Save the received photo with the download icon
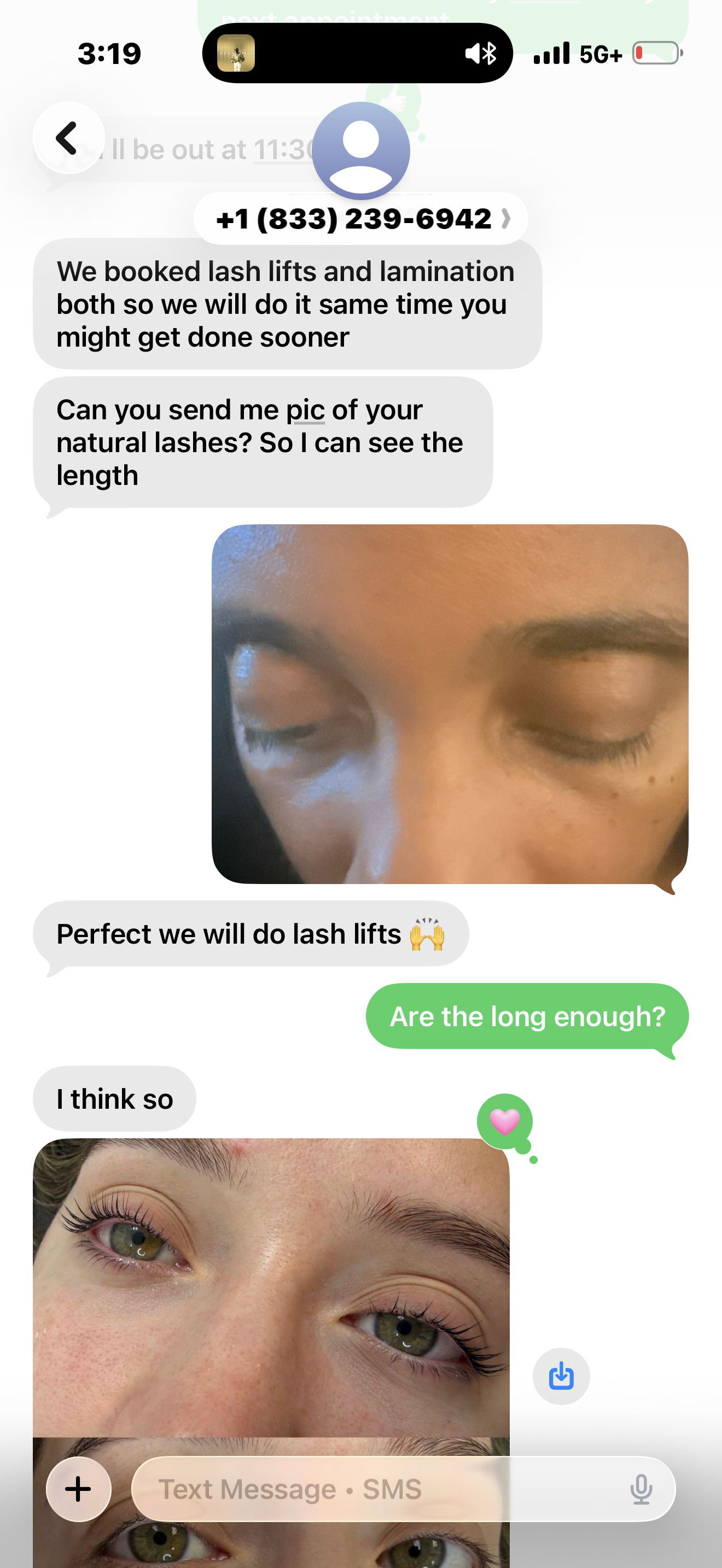The width and height of the screenshot is (722, 1568). point(561,1376)
